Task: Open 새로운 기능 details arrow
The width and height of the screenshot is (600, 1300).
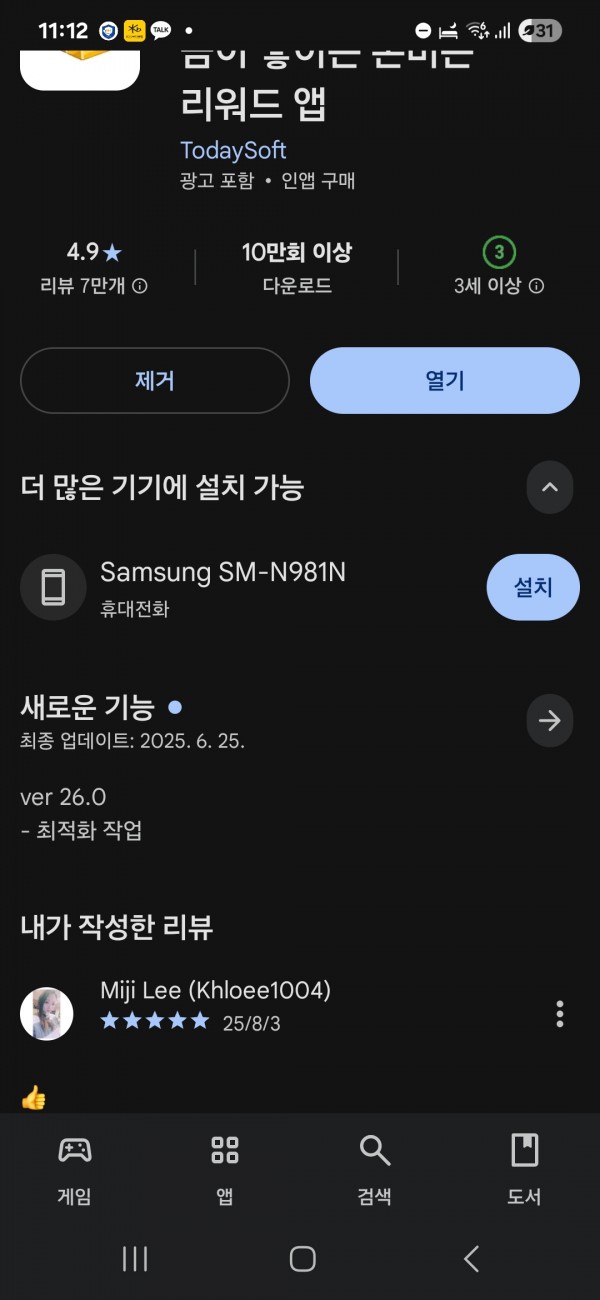Action: (x=550, y=721)
